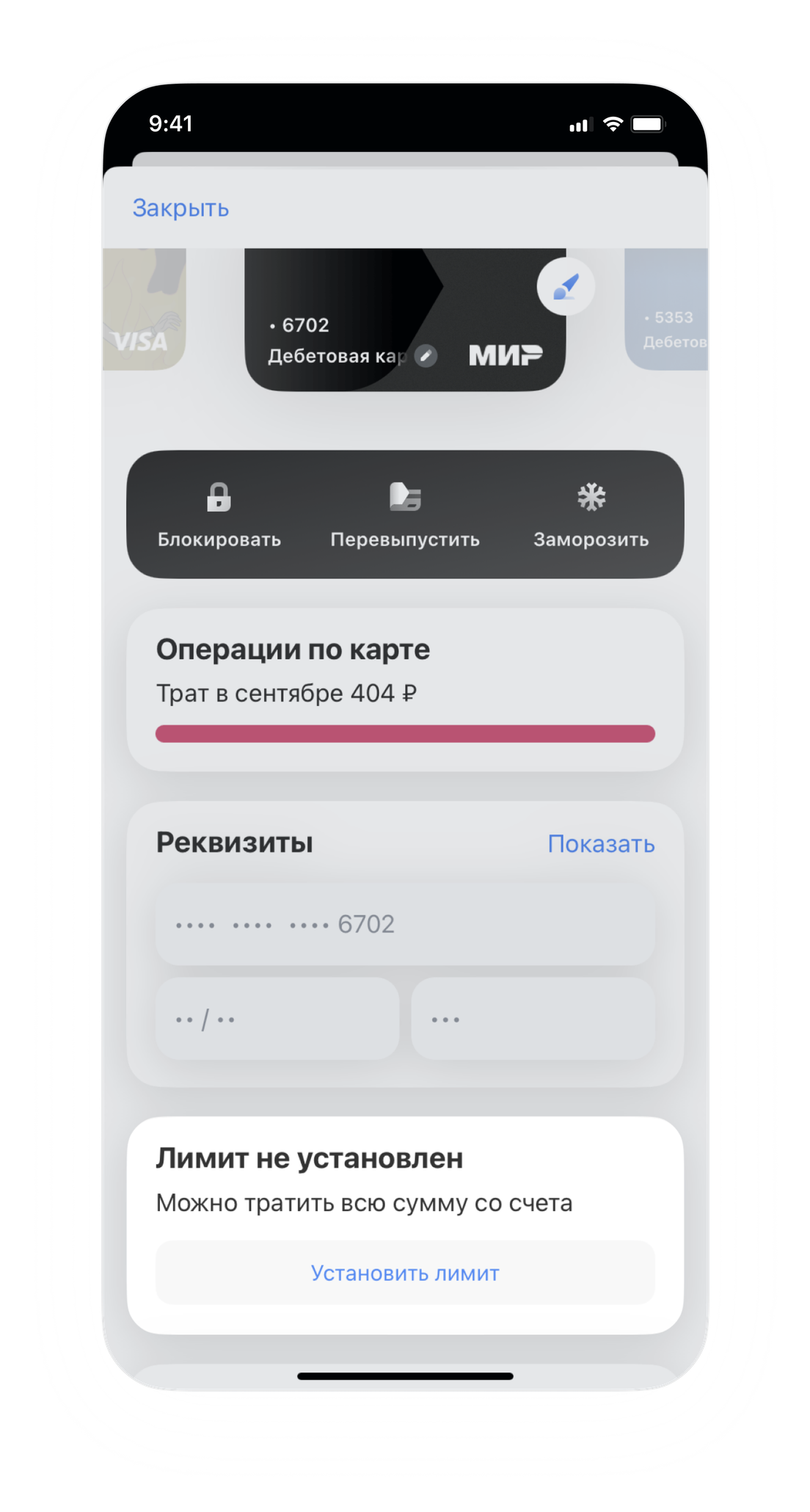Freeze the card with Заморозить
Viewport: 810px width, 1512px height.
coord(591,515)
